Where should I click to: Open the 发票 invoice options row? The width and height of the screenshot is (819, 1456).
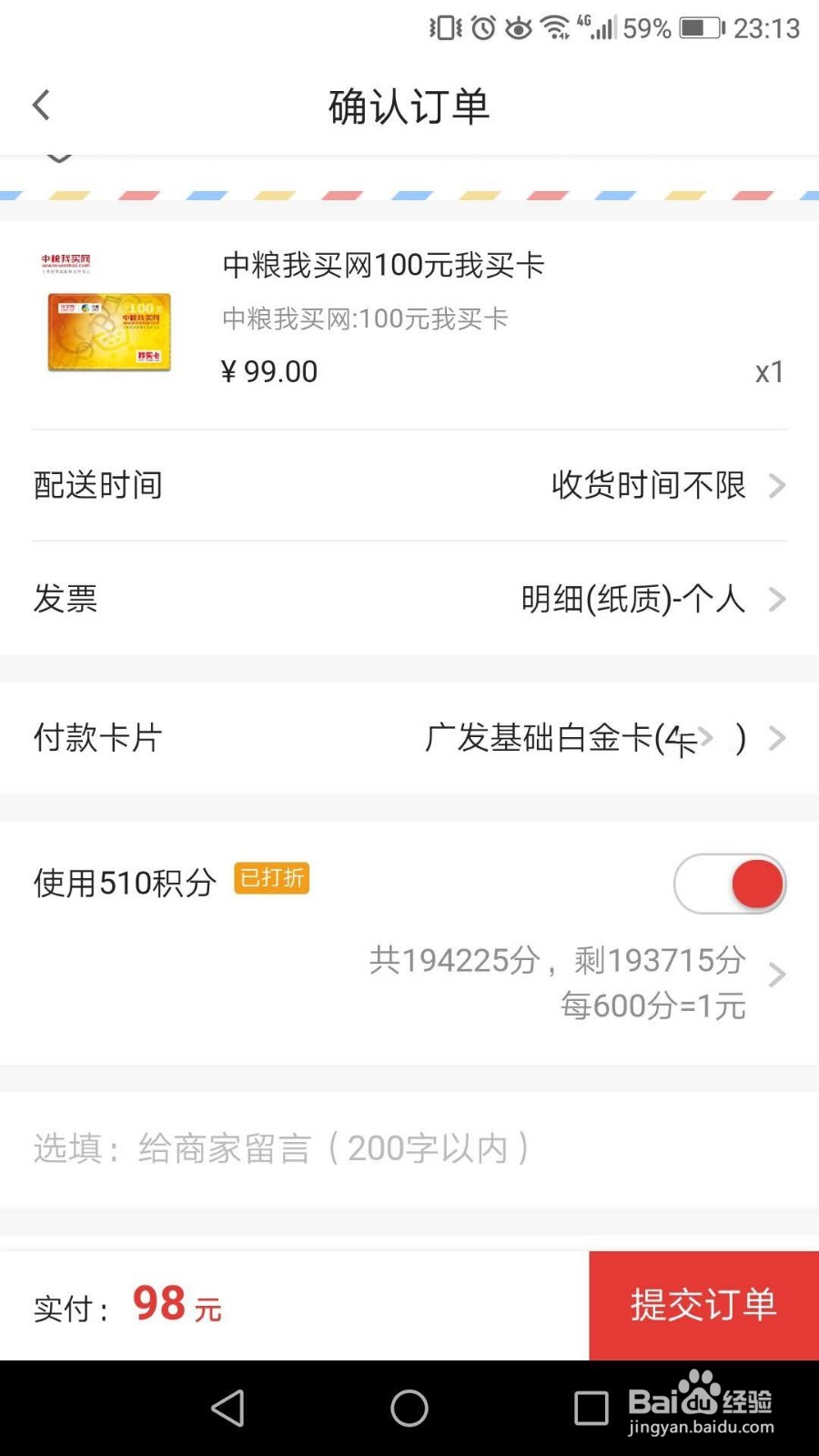409,599
